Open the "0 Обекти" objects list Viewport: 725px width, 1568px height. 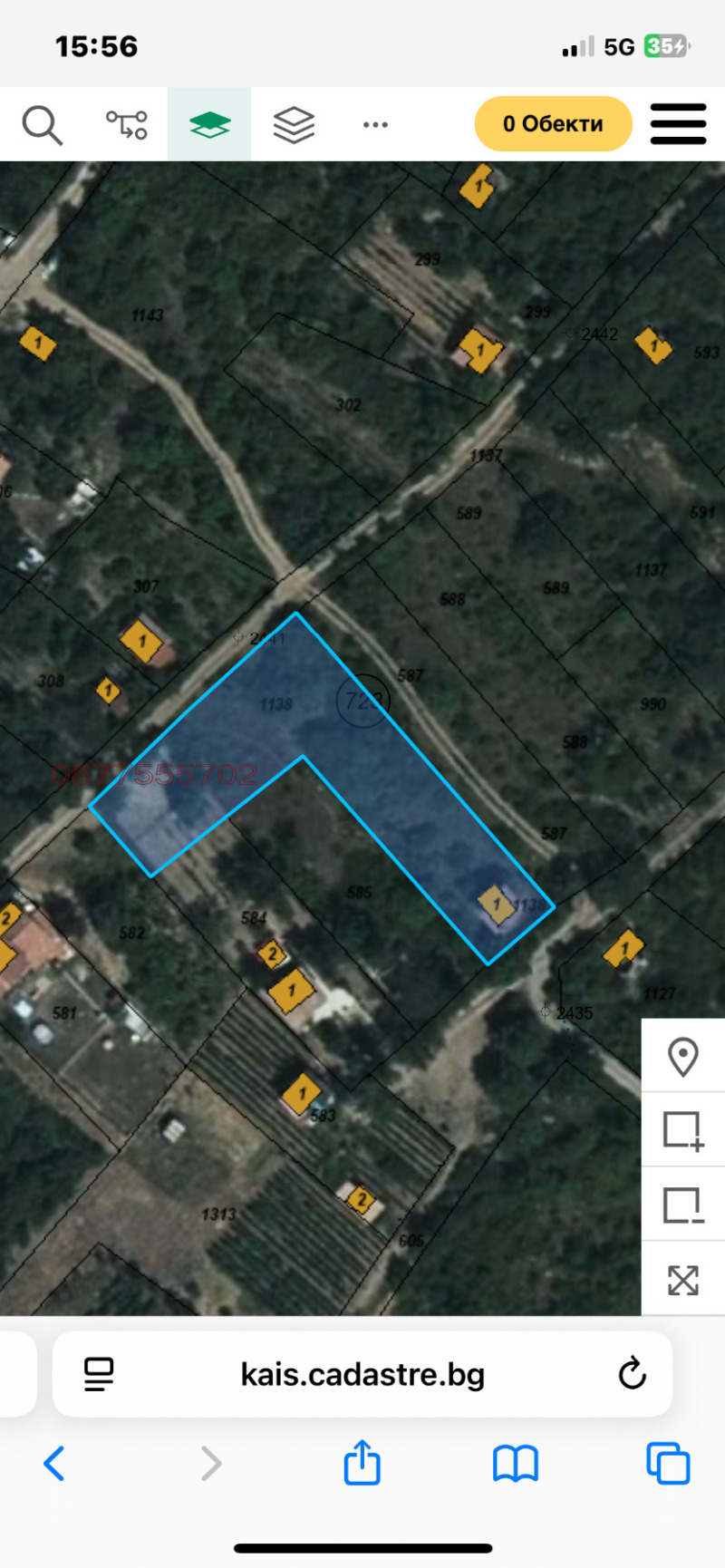[553, 124]
